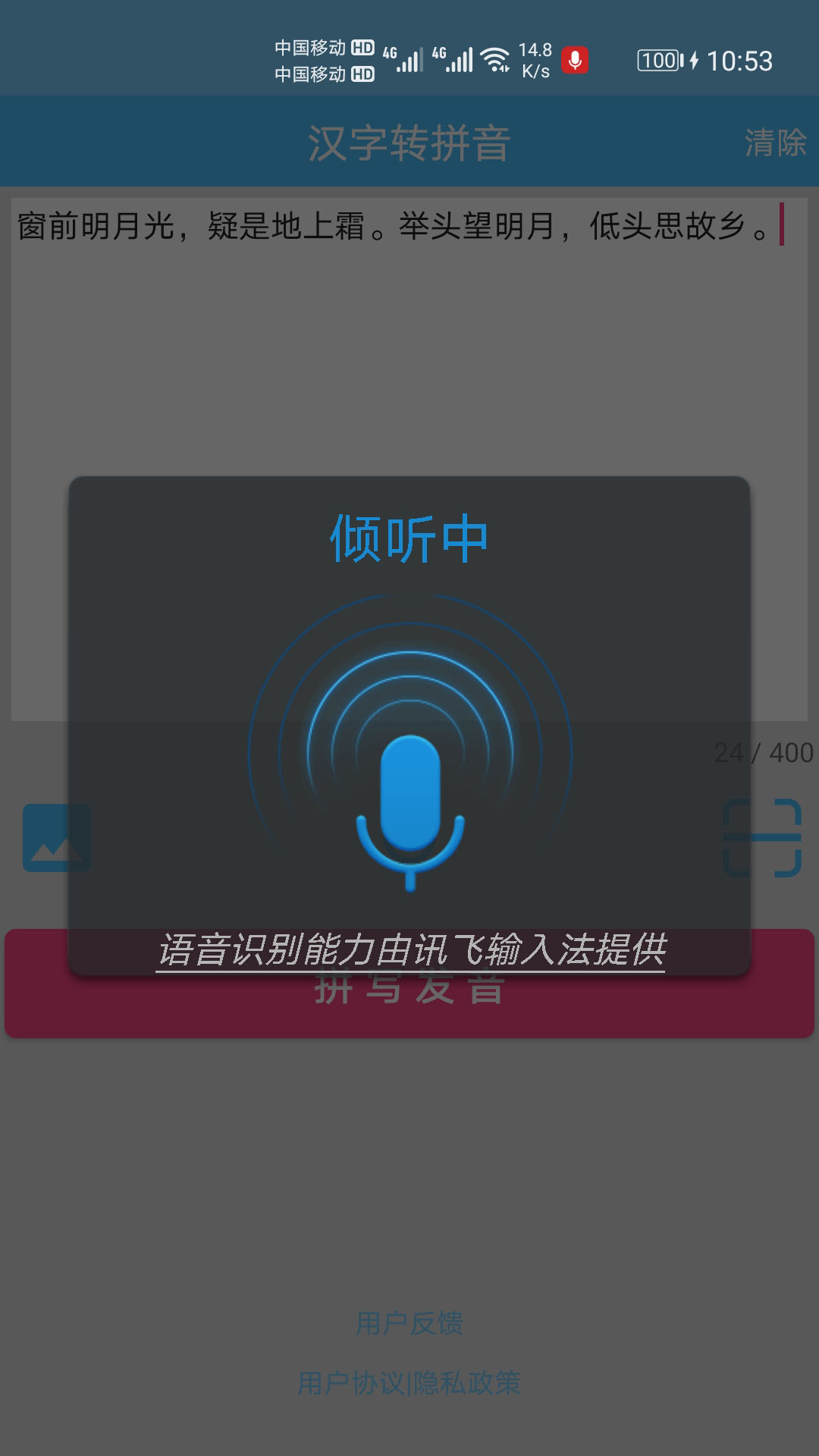Click 清除 to clear the input text

click(x=774, y=143)
